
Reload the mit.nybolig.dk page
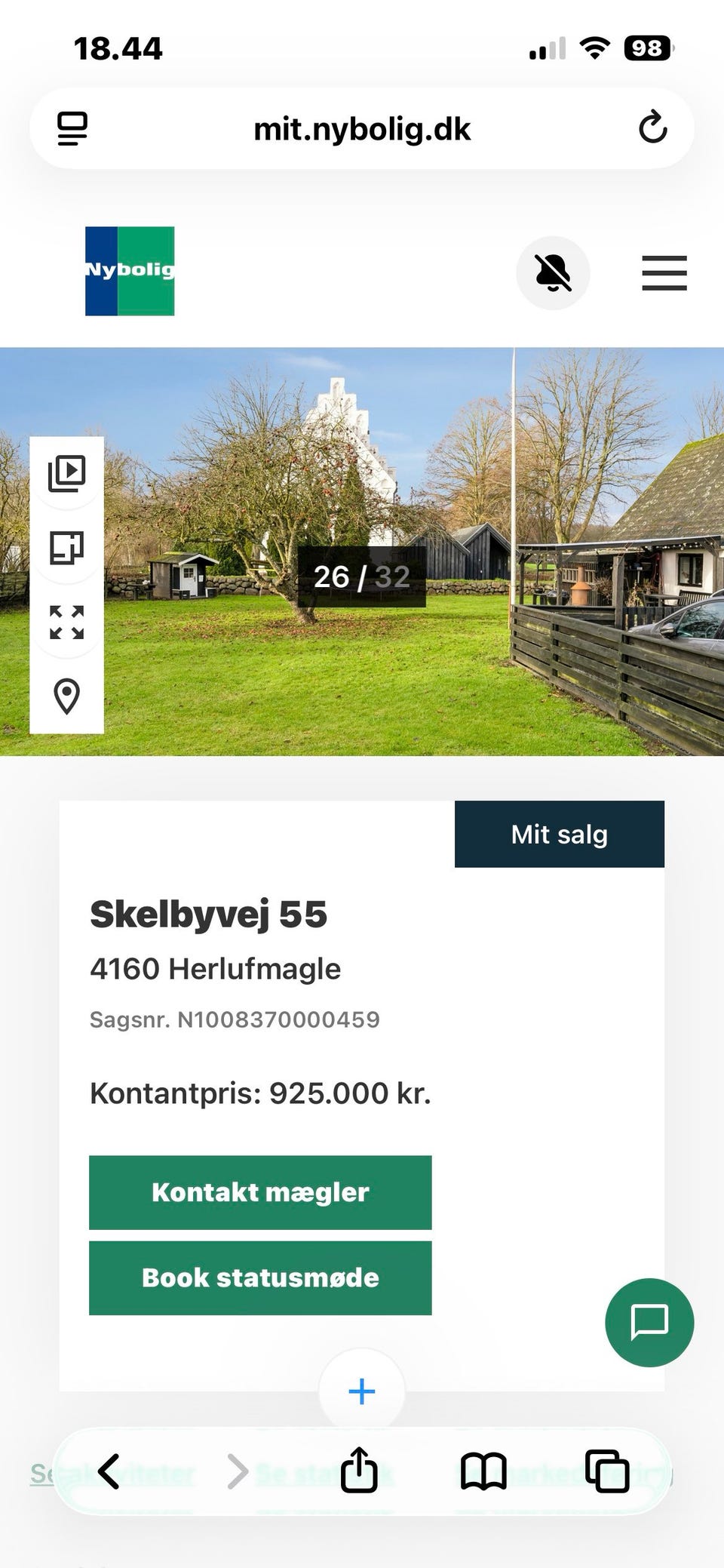[x=653, y=128]
